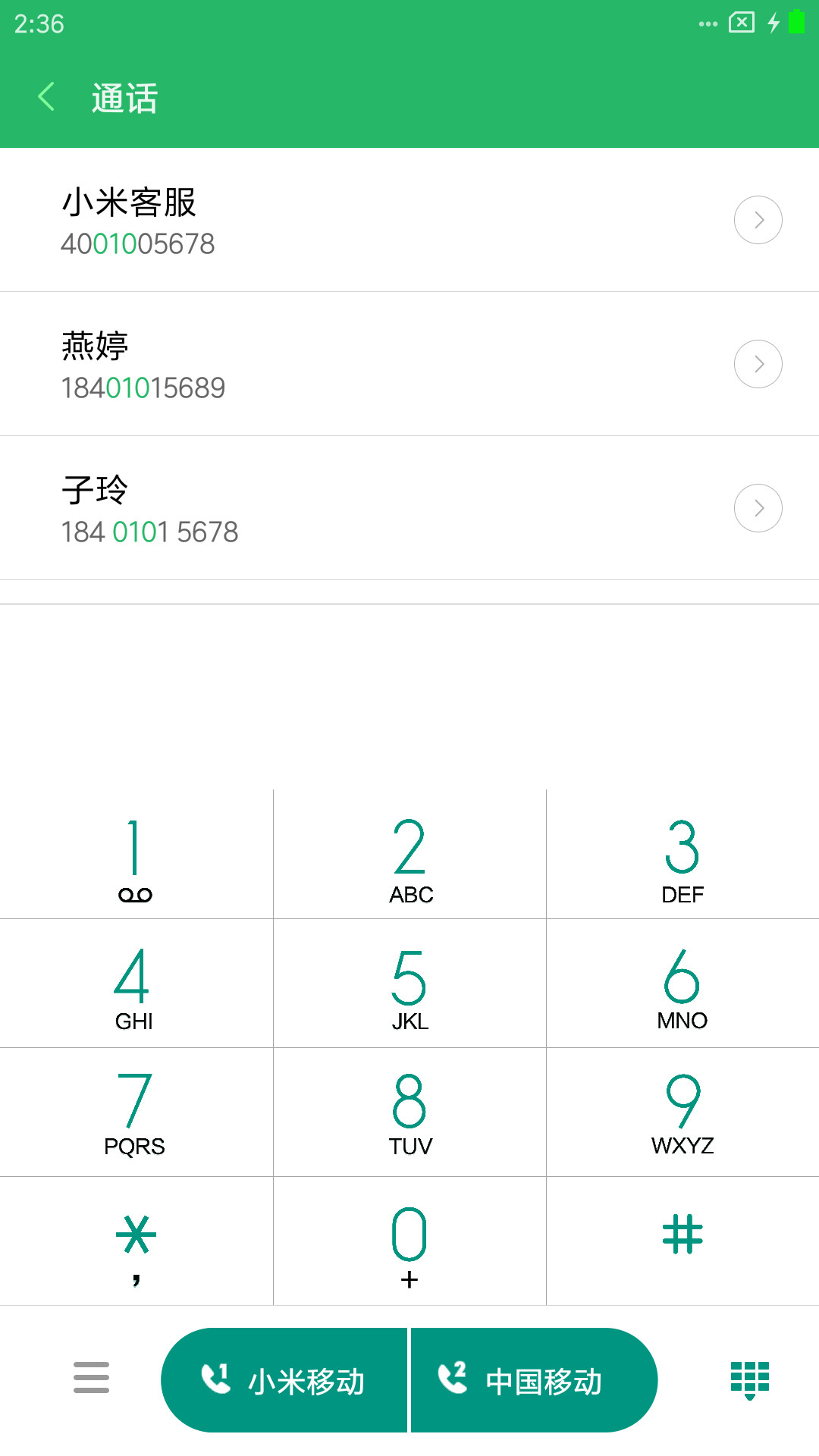Enter digit 5 JKL
Viewport: 819px width, 1456px height.
tap(409, 984)
